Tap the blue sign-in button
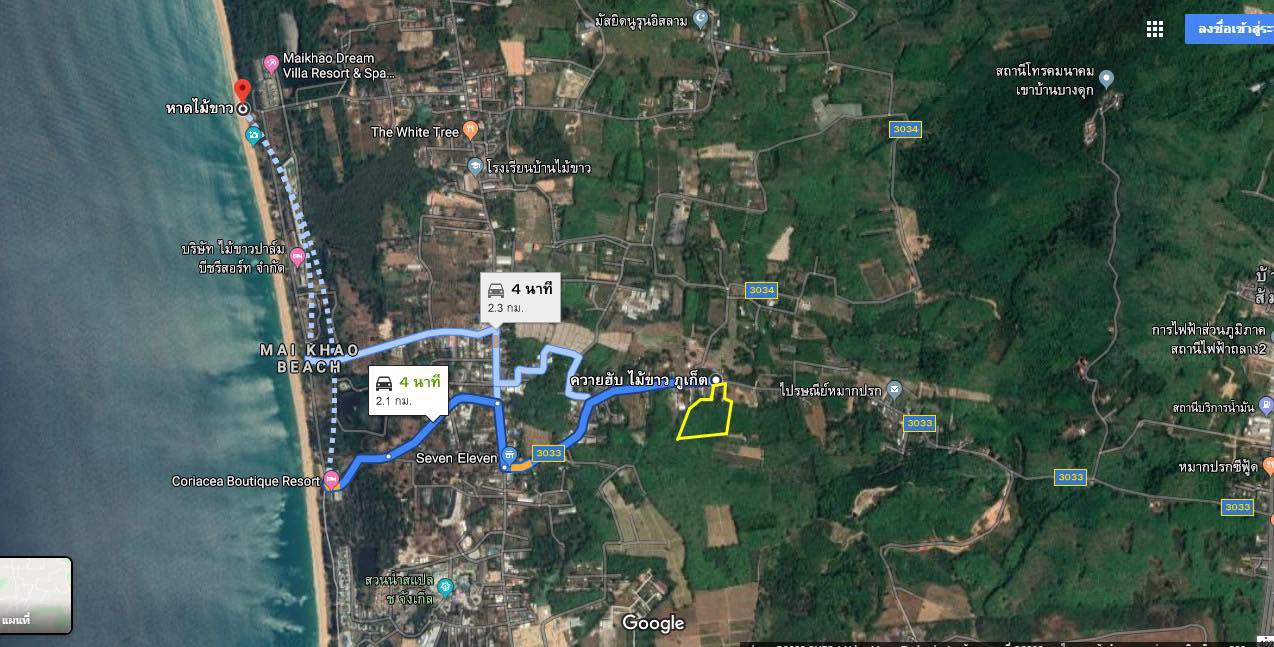This screenshot has width=1274, height=647. tap(1230, 29)
